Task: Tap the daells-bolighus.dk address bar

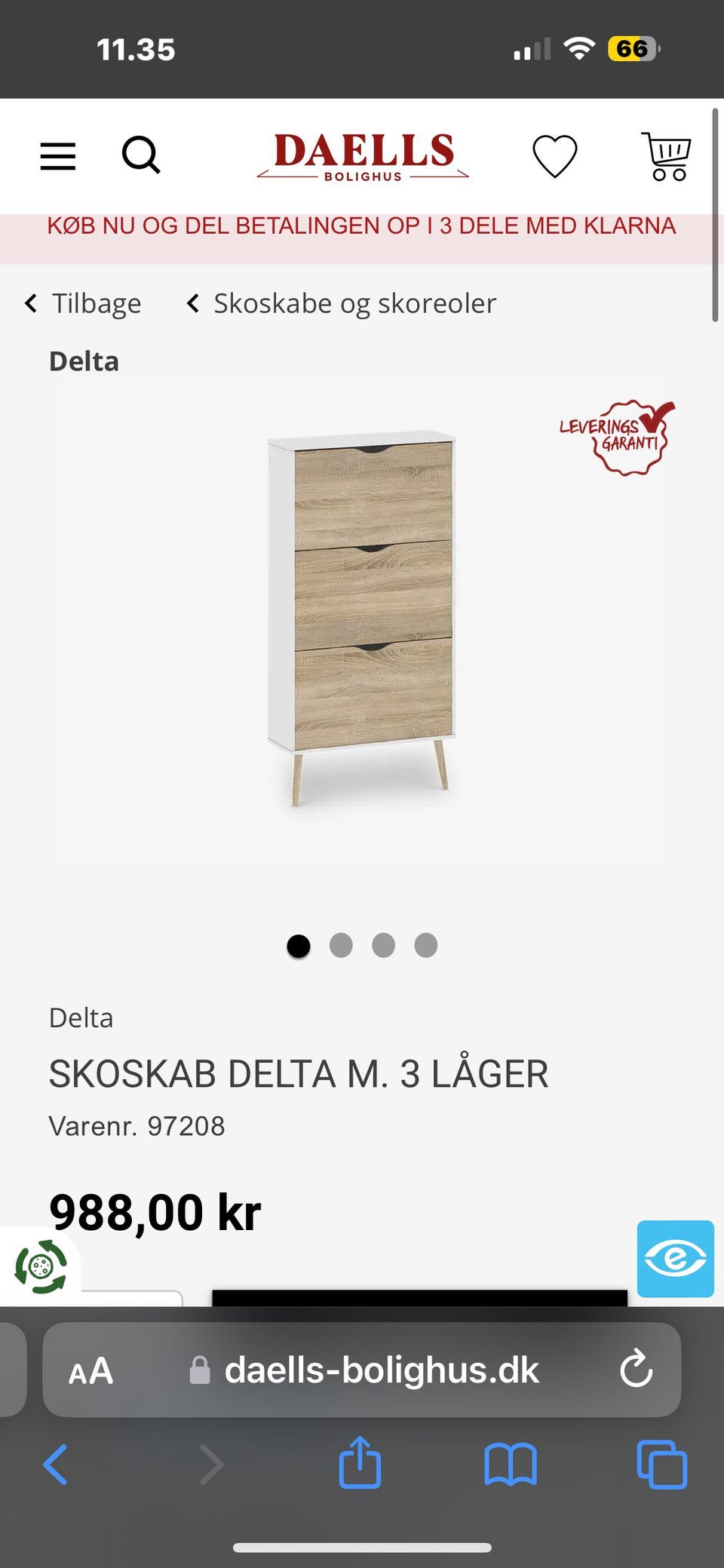Action: coord(362,1370)
